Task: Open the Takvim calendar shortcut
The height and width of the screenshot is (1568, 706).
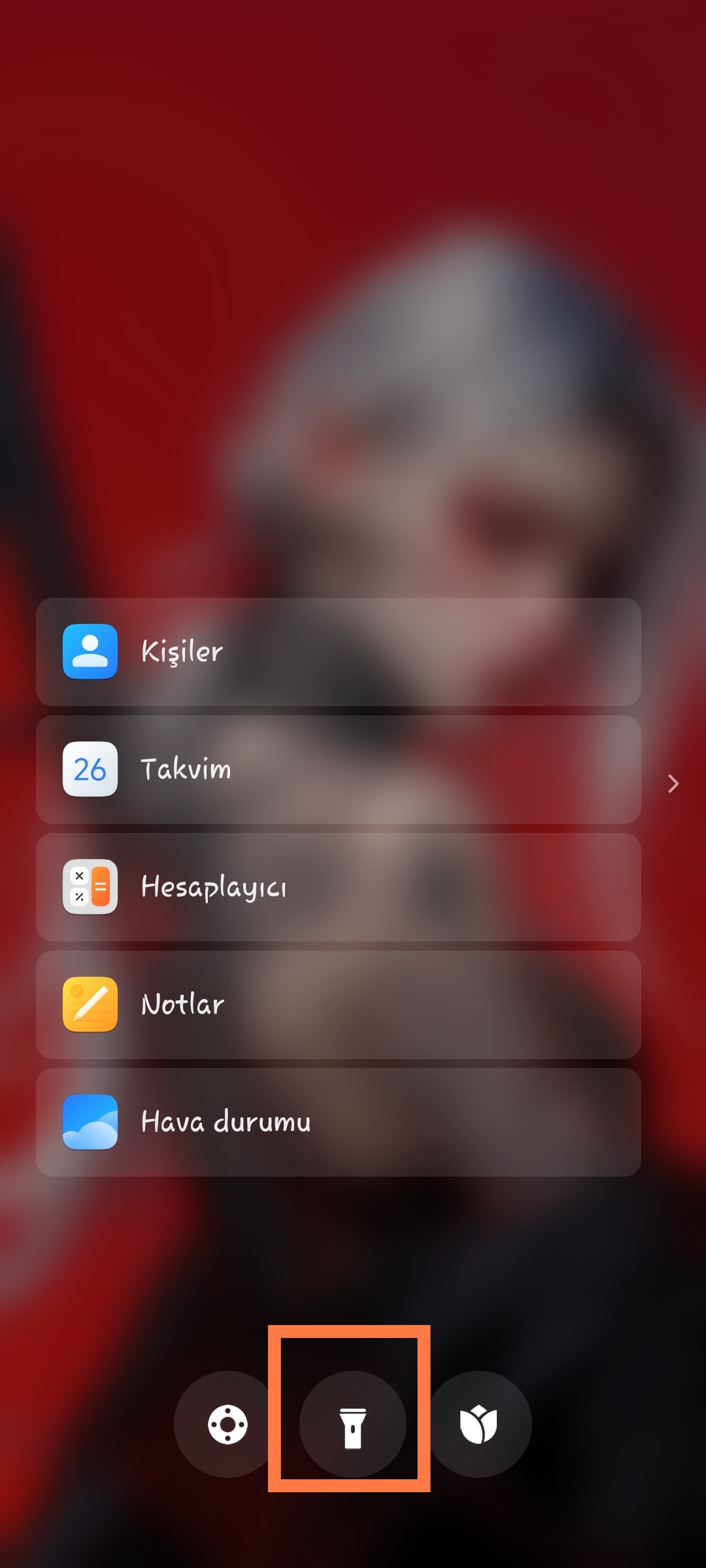Action: pos(338,769)
